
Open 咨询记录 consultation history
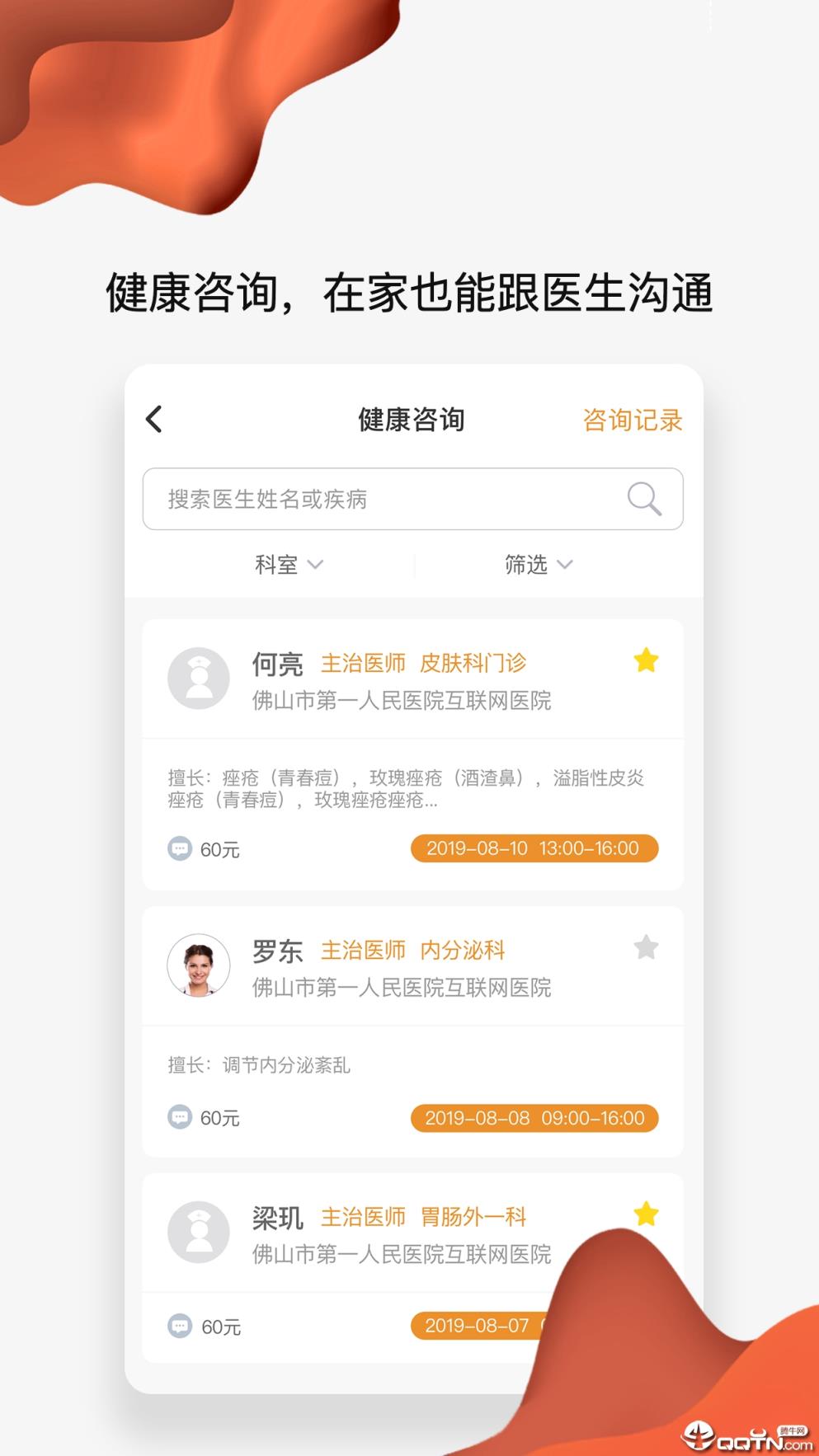(633, 420)
